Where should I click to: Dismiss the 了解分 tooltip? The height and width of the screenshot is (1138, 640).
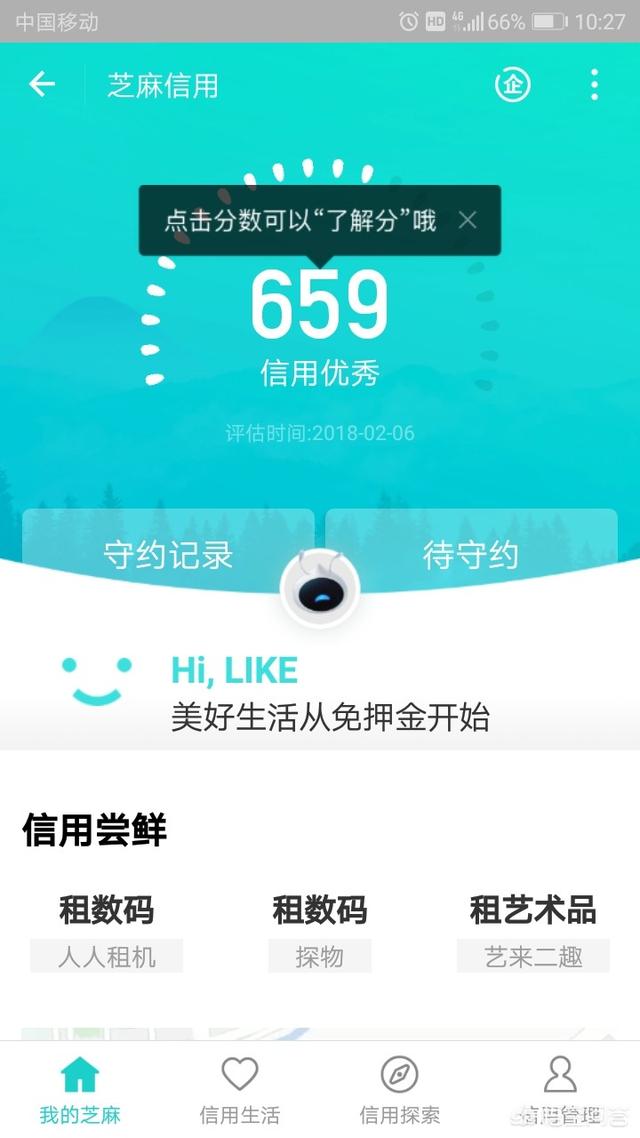point(467,220)
